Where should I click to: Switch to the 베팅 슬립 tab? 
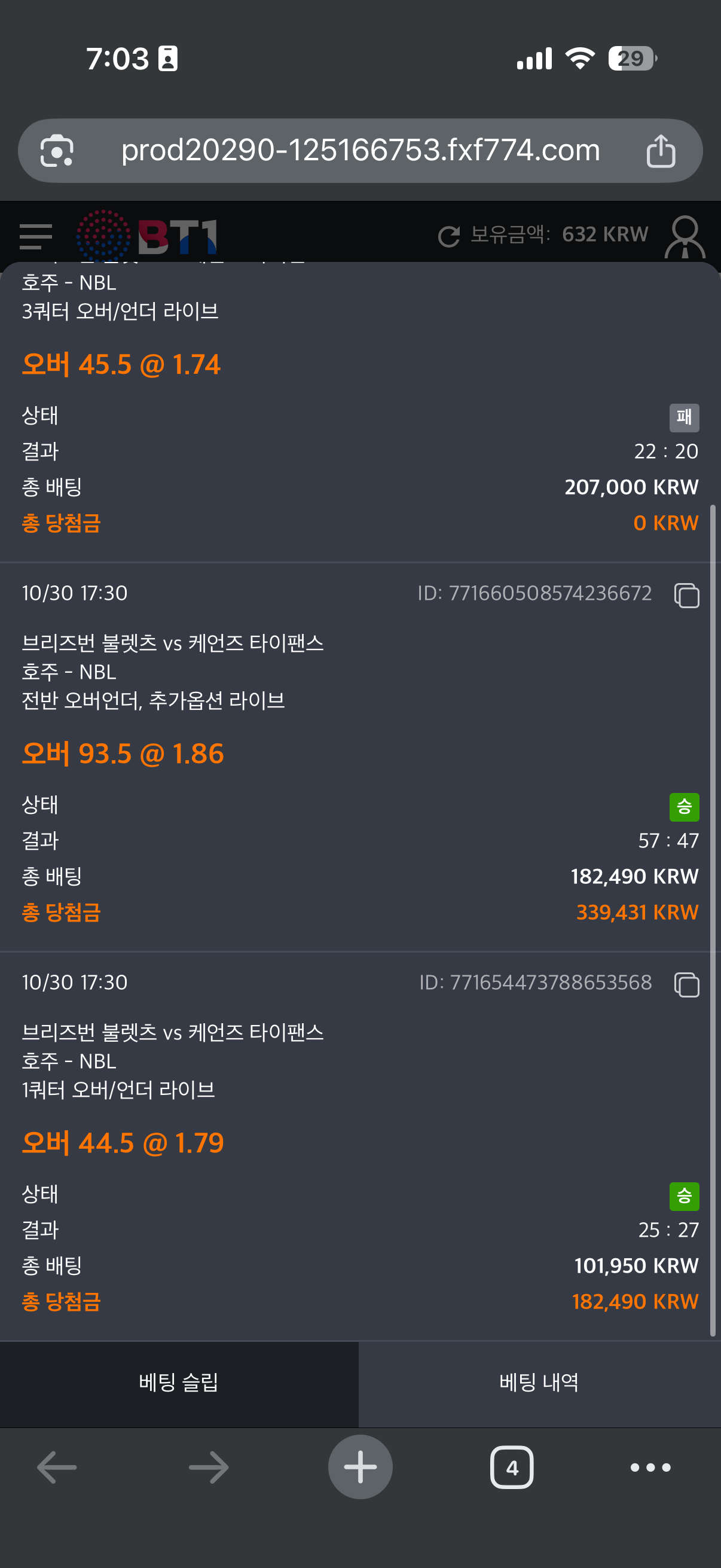179,1383
